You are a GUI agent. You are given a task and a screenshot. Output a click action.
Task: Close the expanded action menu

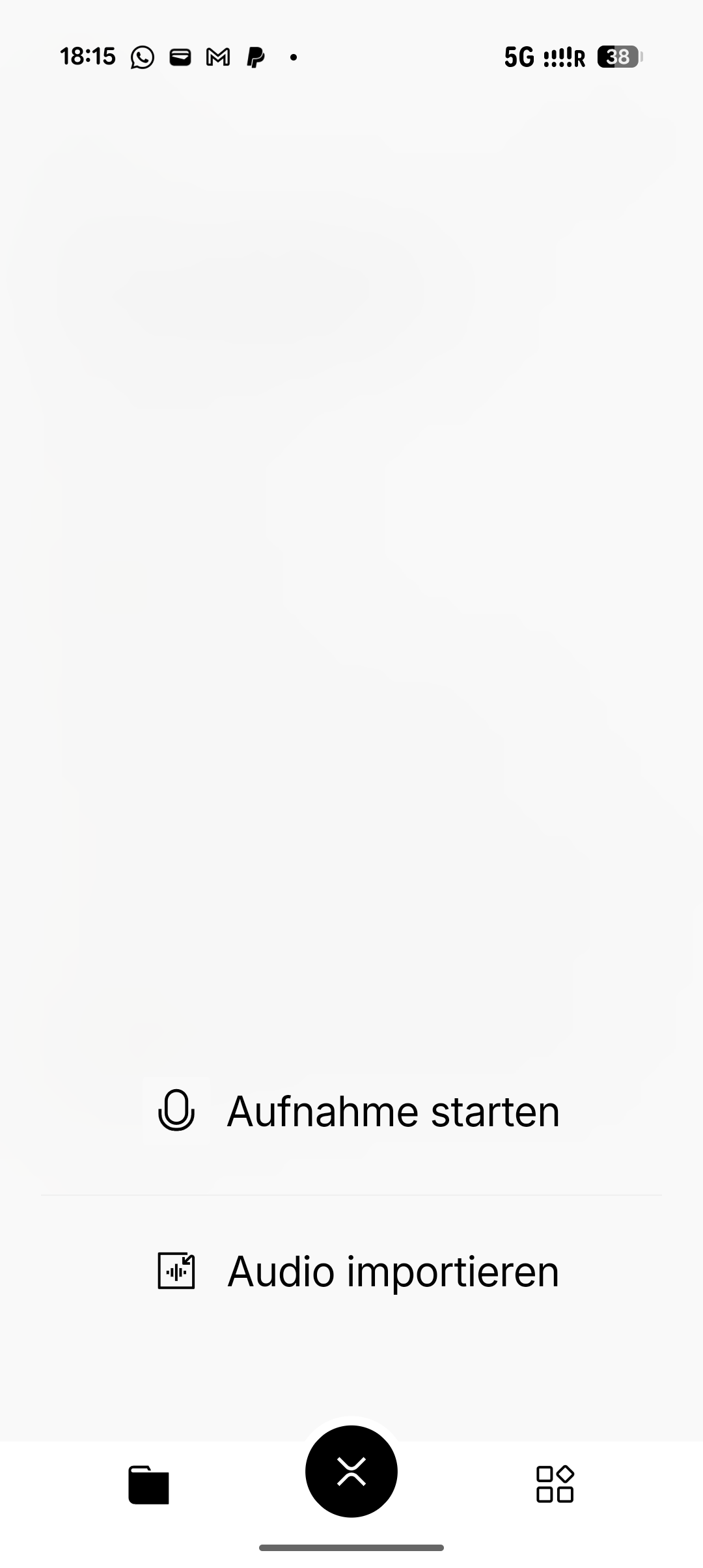pos(351,1471)
